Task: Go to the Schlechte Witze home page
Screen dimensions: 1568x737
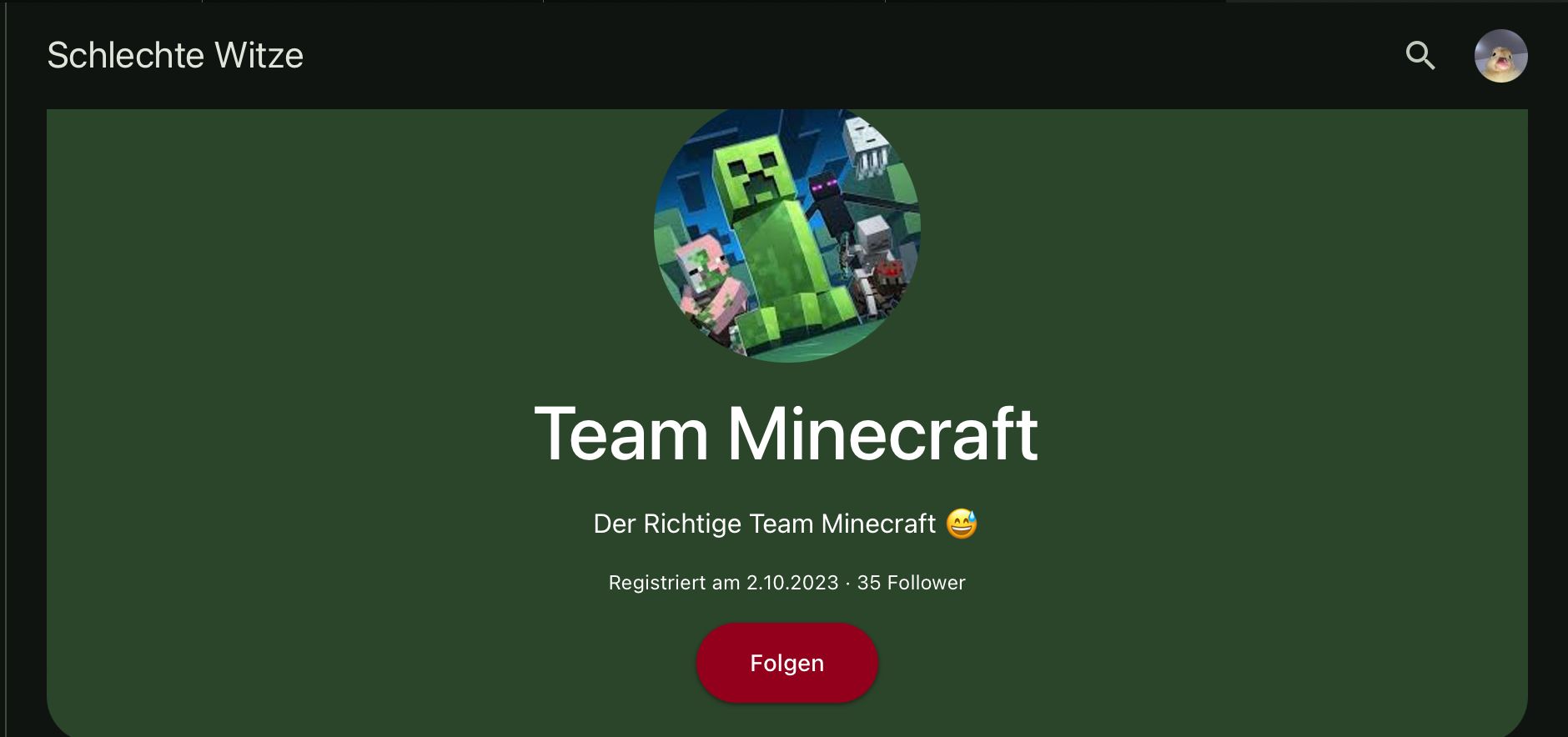Action: tap(175, 56)
